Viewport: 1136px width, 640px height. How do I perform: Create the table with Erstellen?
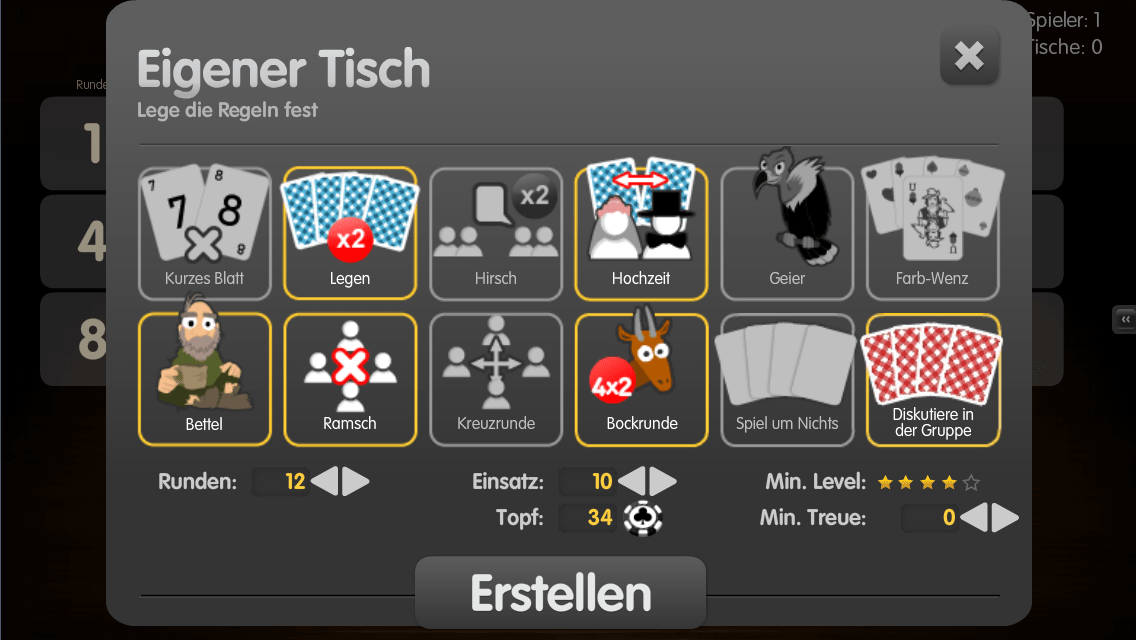pyautogui.click(x=560, y=593)
